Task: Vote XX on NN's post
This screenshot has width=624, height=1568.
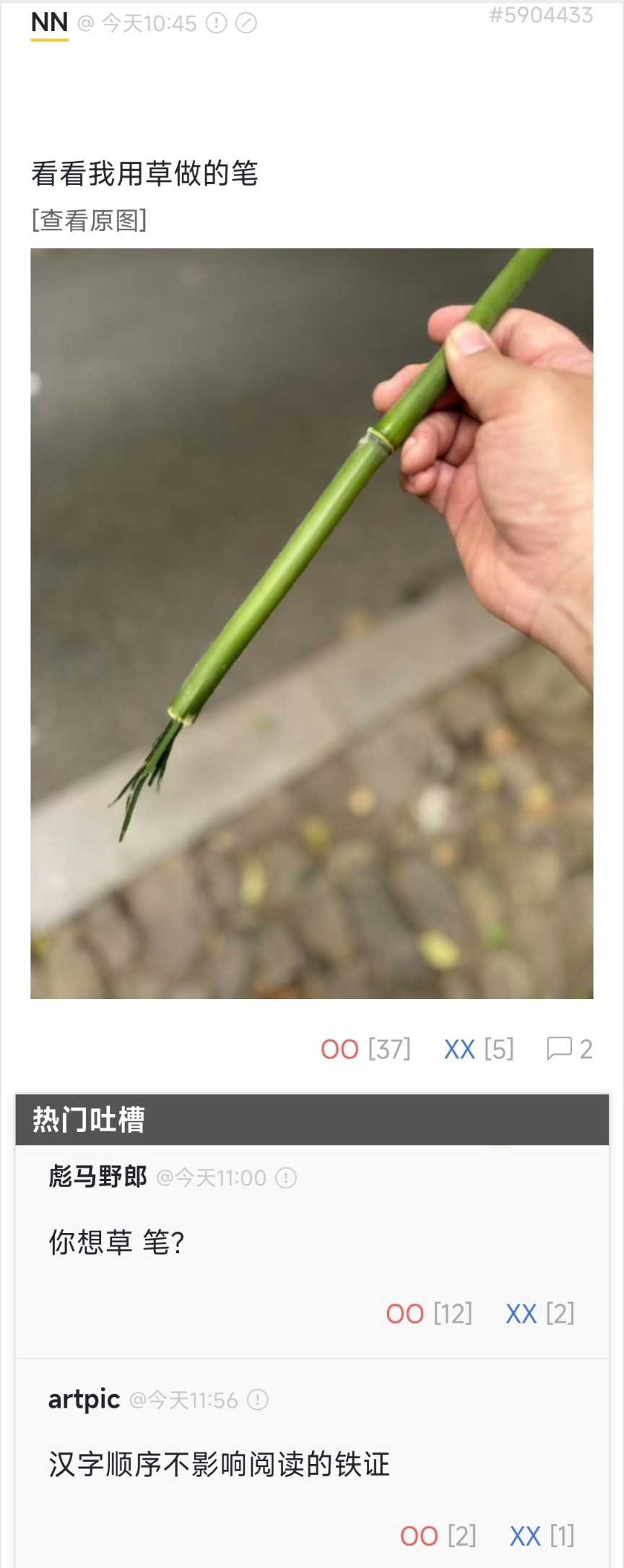Action: (x=460, y=1049)
